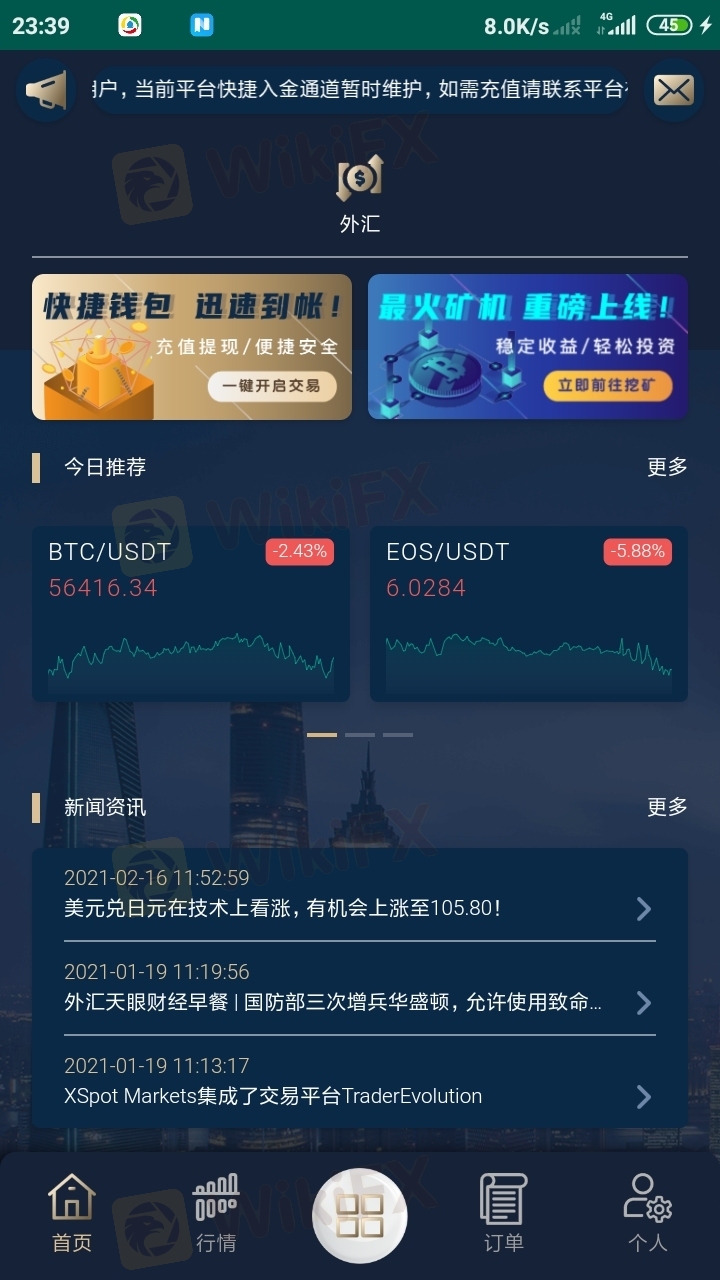Show 更多 for 新闻资讯
Screen dimensions: 720x1280
[x=667, y=807]
